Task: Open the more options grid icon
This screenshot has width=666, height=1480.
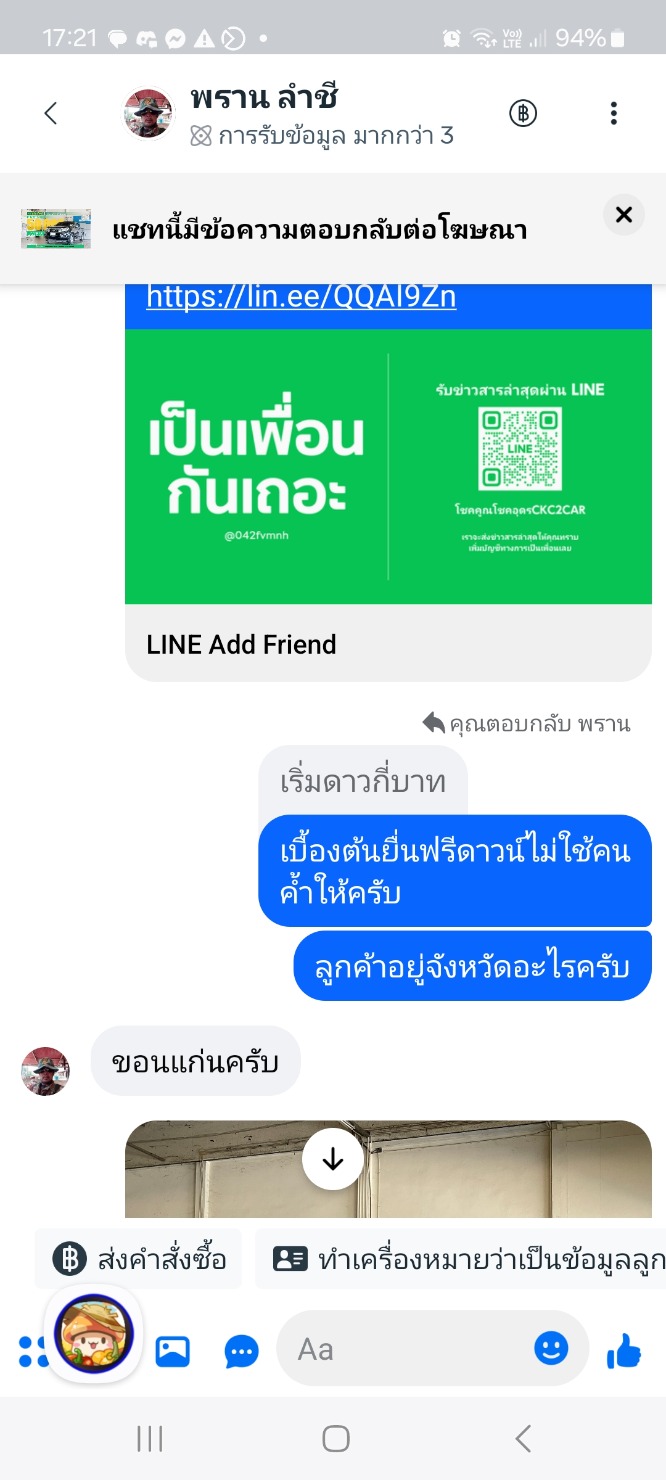Action: (30, 1352)
